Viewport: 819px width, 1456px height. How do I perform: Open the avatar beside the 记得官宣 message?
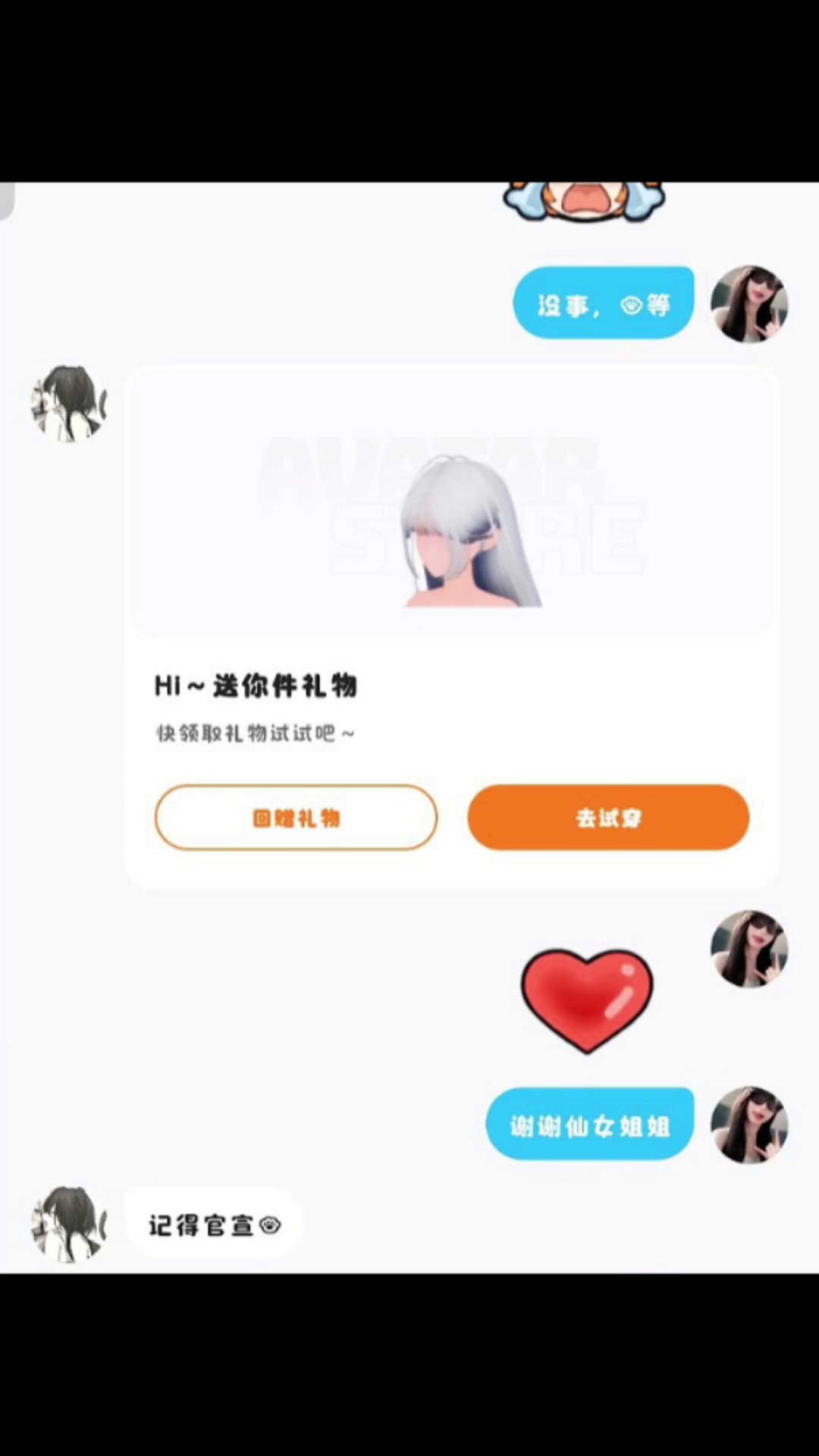click(x=69, y=1225)
